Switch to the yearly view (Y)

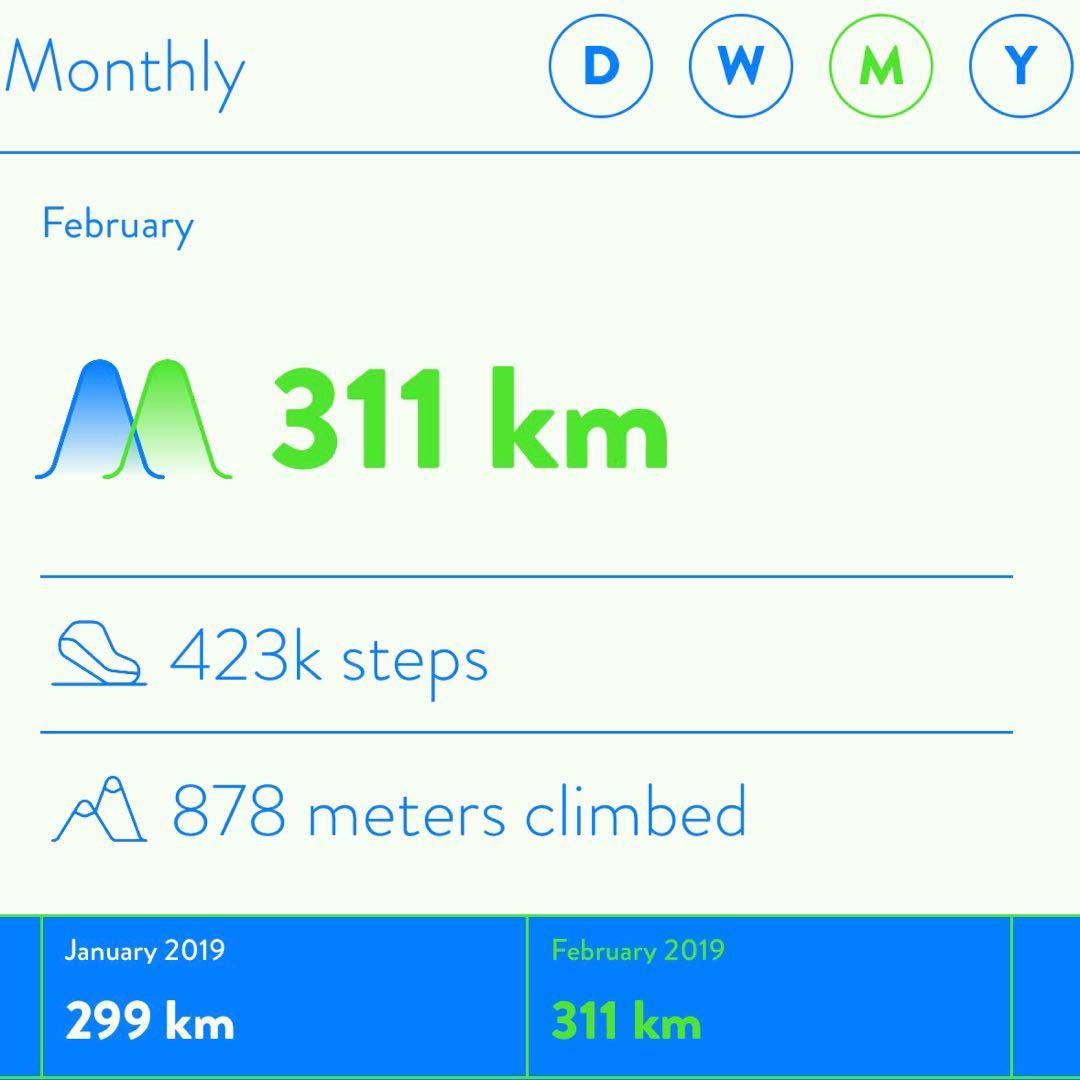[1020, 67]
